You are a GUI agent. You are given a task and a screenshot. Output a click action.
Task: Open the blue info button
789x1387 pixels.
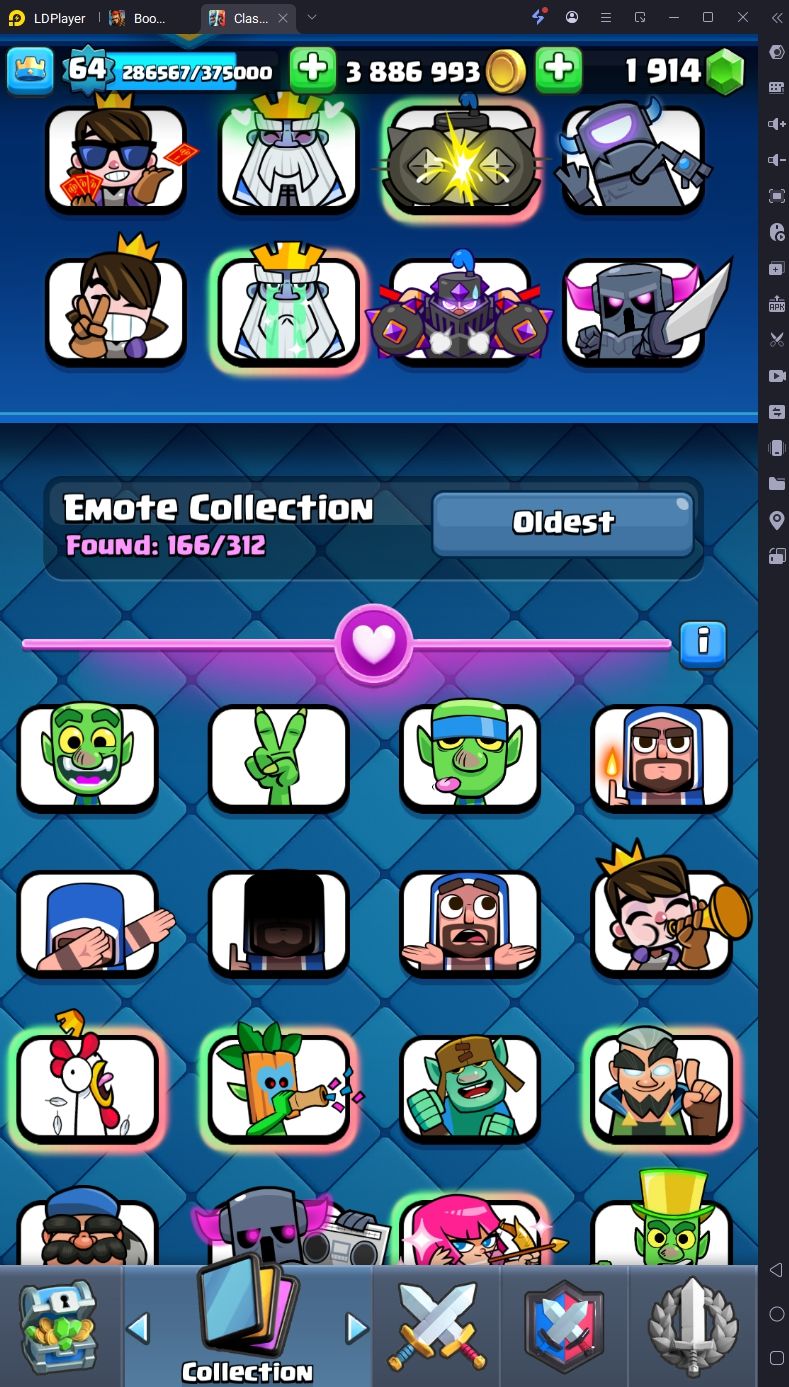[703, 643]
